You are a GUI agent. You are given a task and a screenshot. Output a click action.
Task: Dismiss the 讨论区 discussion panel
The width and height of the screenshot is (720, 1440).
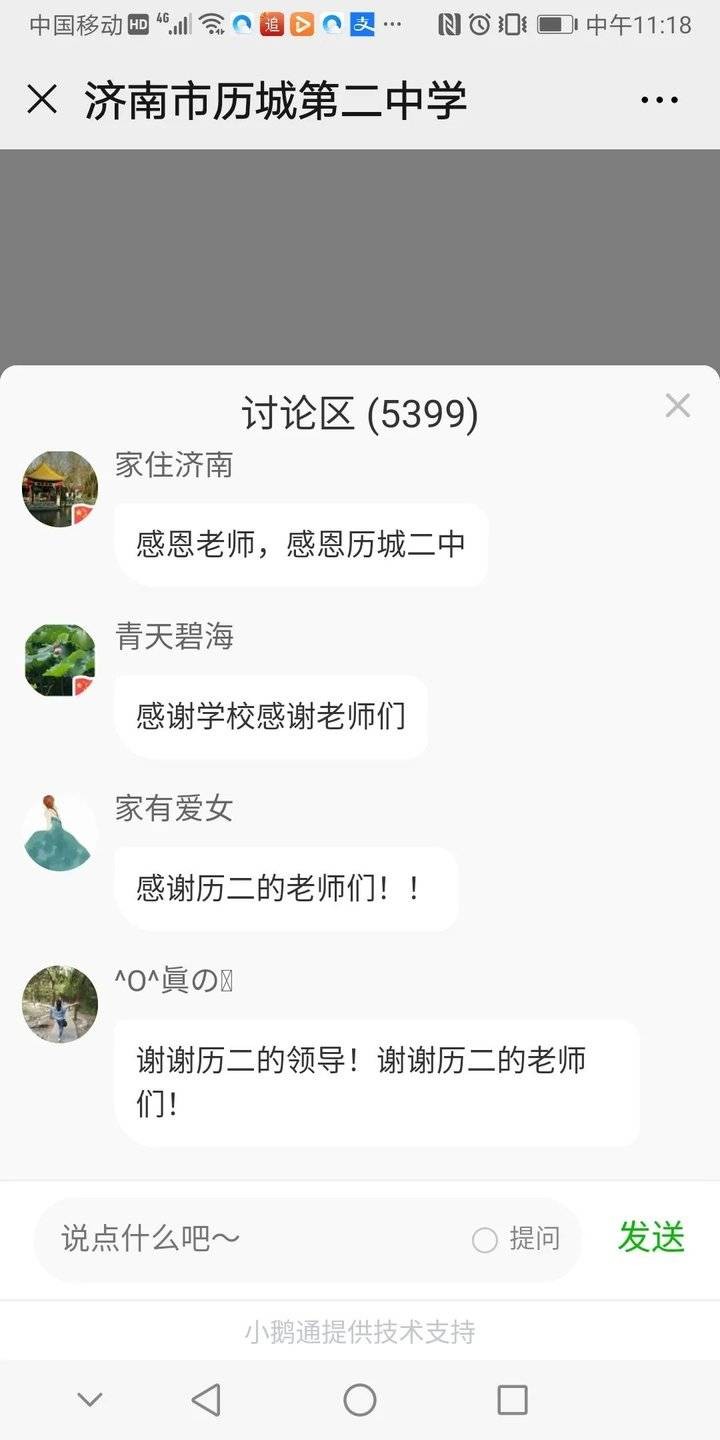click(677, 405)
